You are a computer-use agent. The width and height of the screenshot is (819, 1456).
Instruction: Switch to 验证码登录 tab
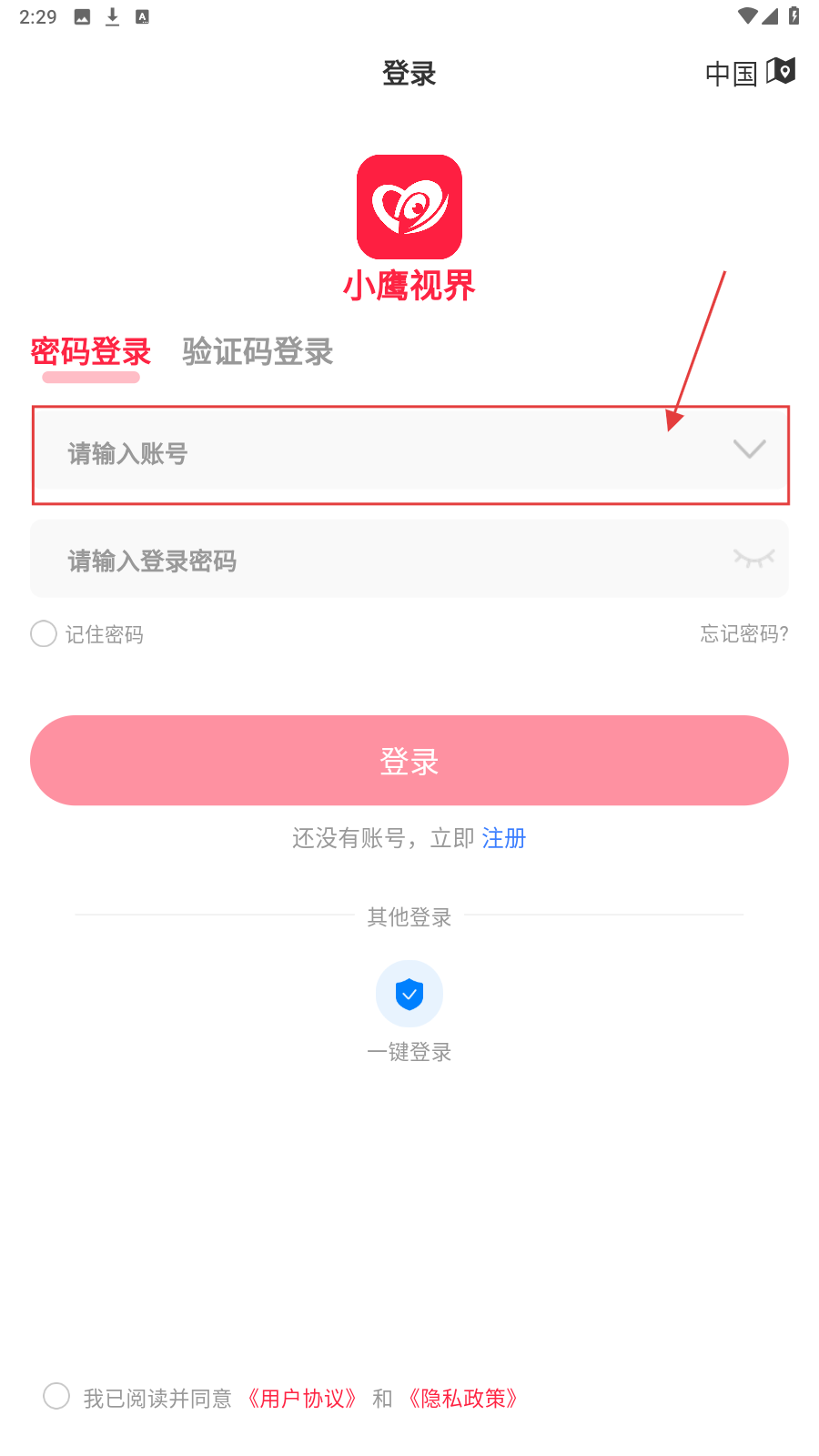click(258, 352)
